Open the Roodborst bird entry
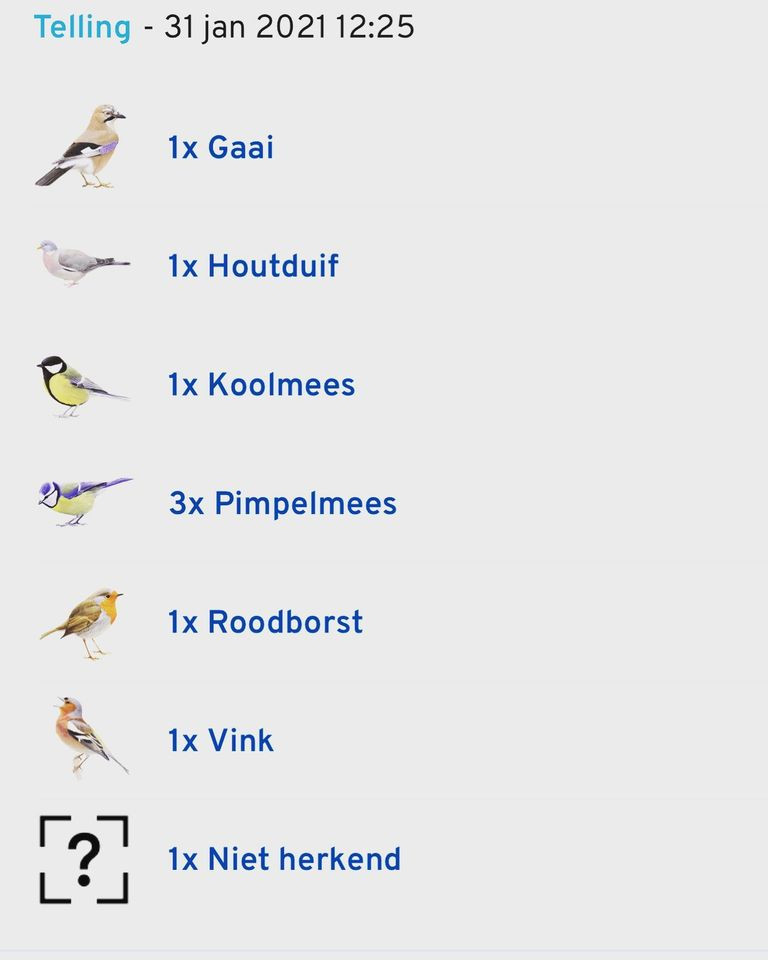Screen dimensions: 768x960 265,622
